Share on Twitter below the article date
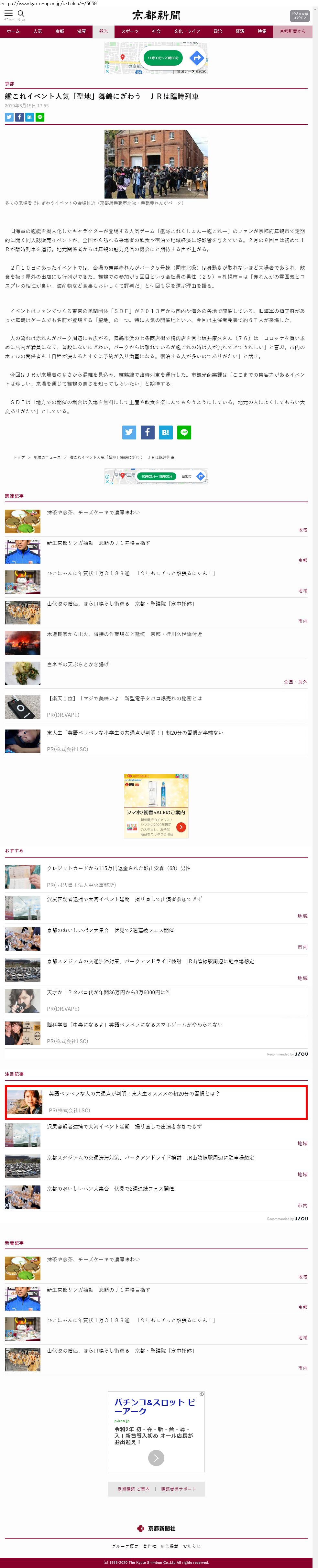This screenshot has width=318, height=1568. pyautogui.click(x=9, y=117)
